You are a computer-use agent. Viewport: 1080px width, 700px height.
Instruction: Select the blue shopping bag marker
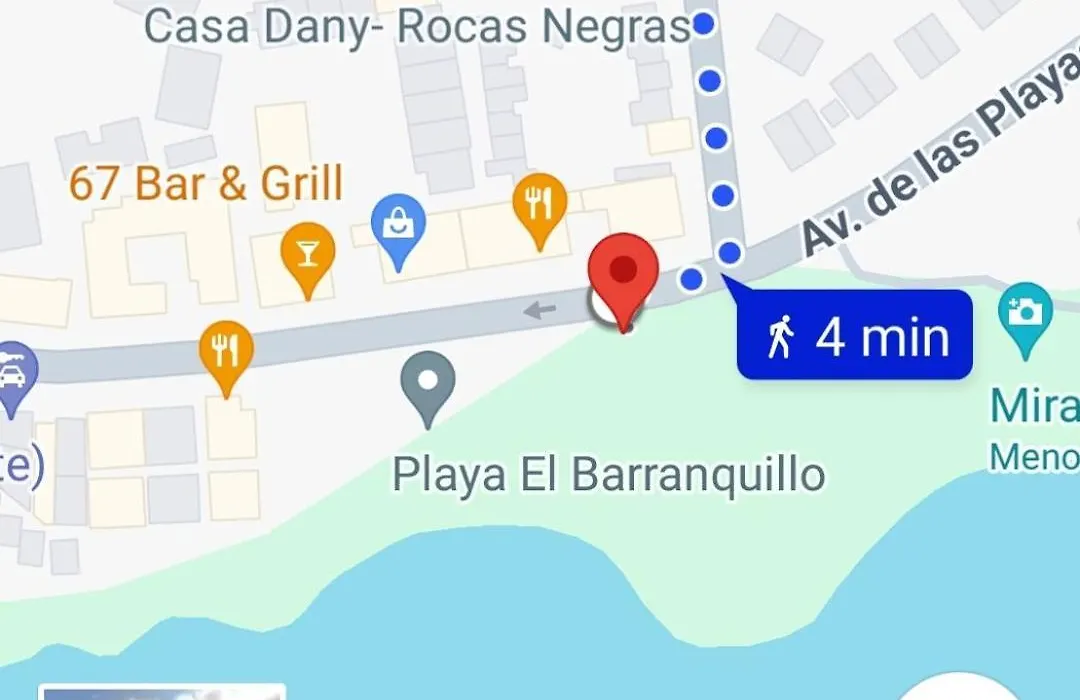click(398, 225)
